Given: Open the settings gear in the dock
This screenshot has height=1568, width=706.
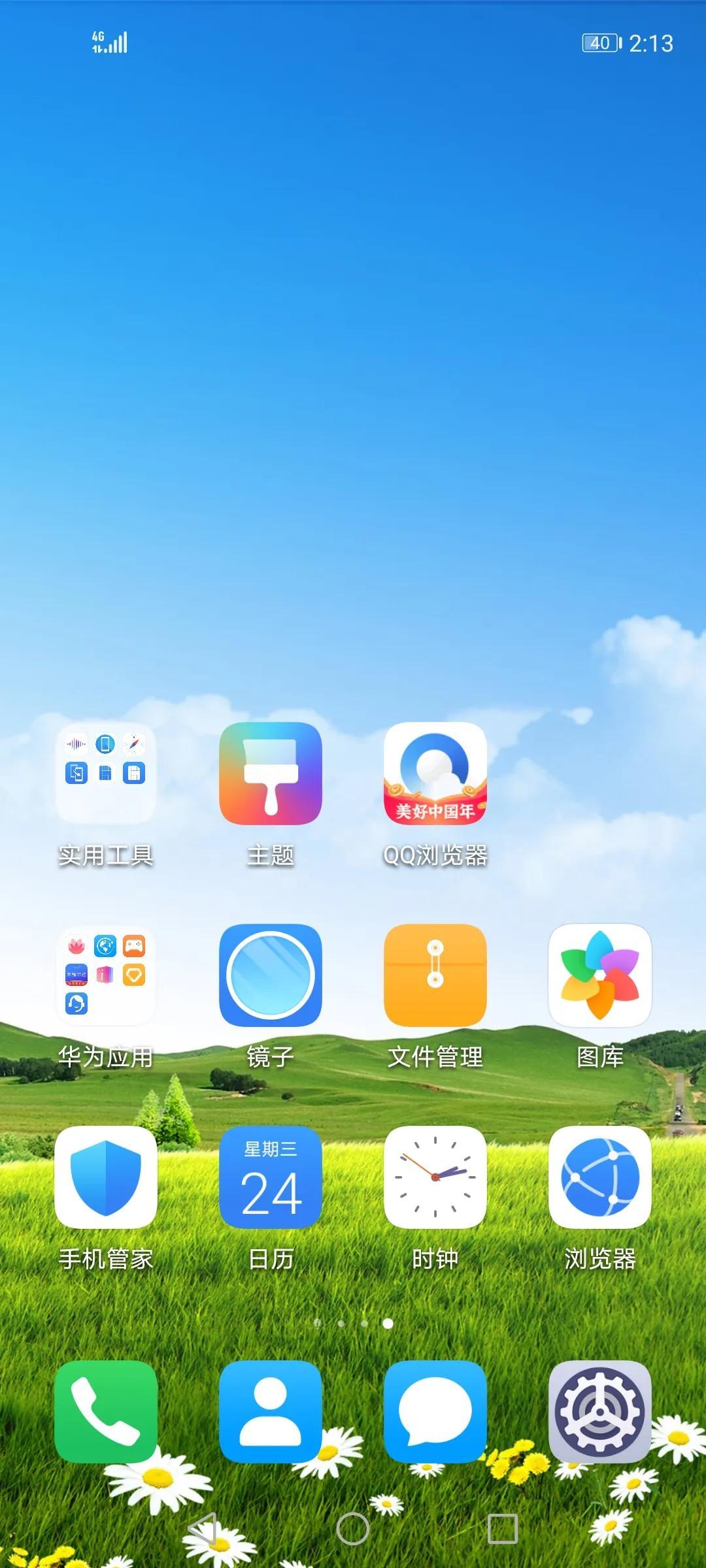Looking at the screenshot, I should click(x=600, y=1413).
